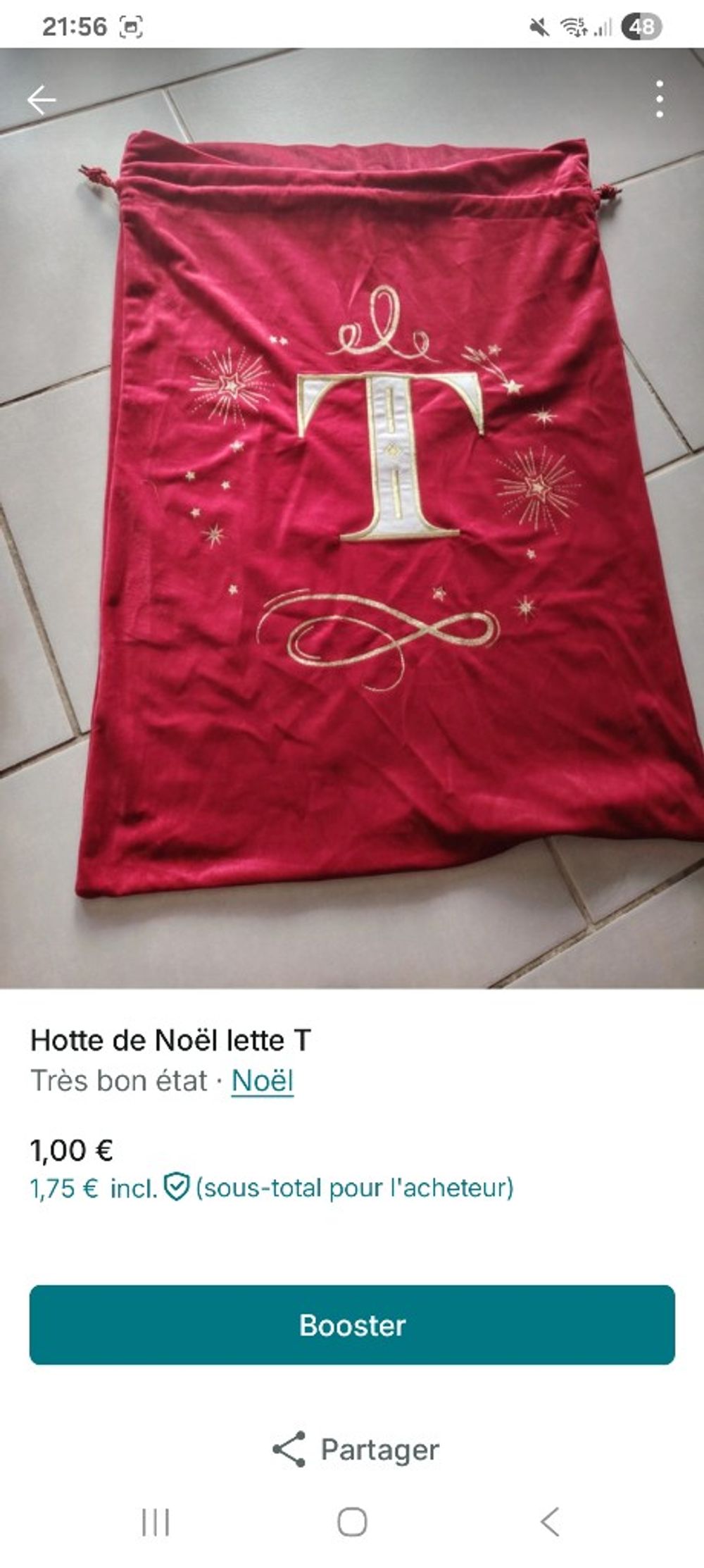Open recent apps from navigation bar
This screenshot has height=1568, width=704.
pyautogui.click(x=156, y=1522)
